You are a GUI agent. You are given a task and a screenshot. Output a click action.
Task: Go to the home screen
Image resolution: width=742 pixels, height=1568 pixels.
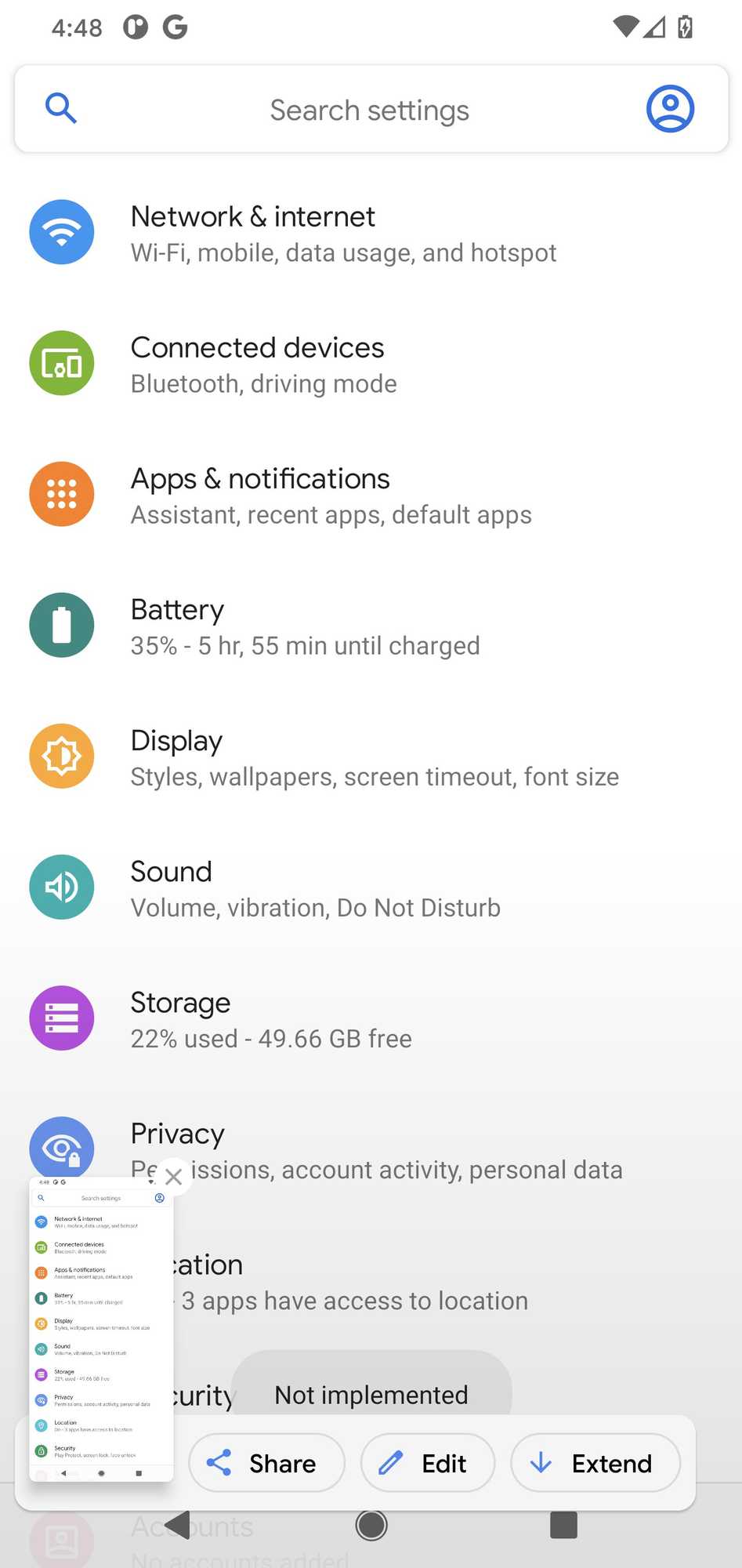click(371, 1525)
